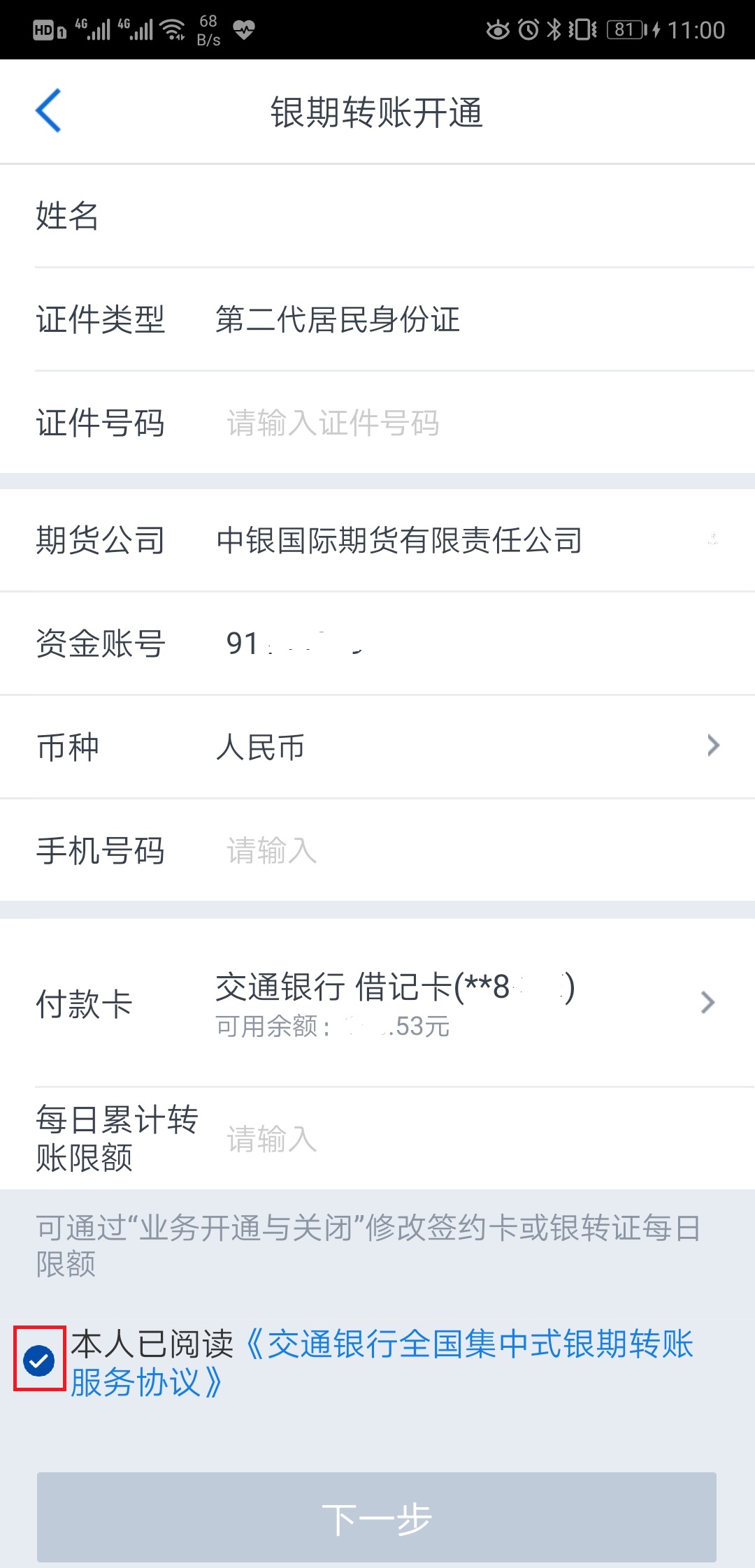The image size is (755, 1568).
Task: Tap the 下一步 button
Action: 377,1518
